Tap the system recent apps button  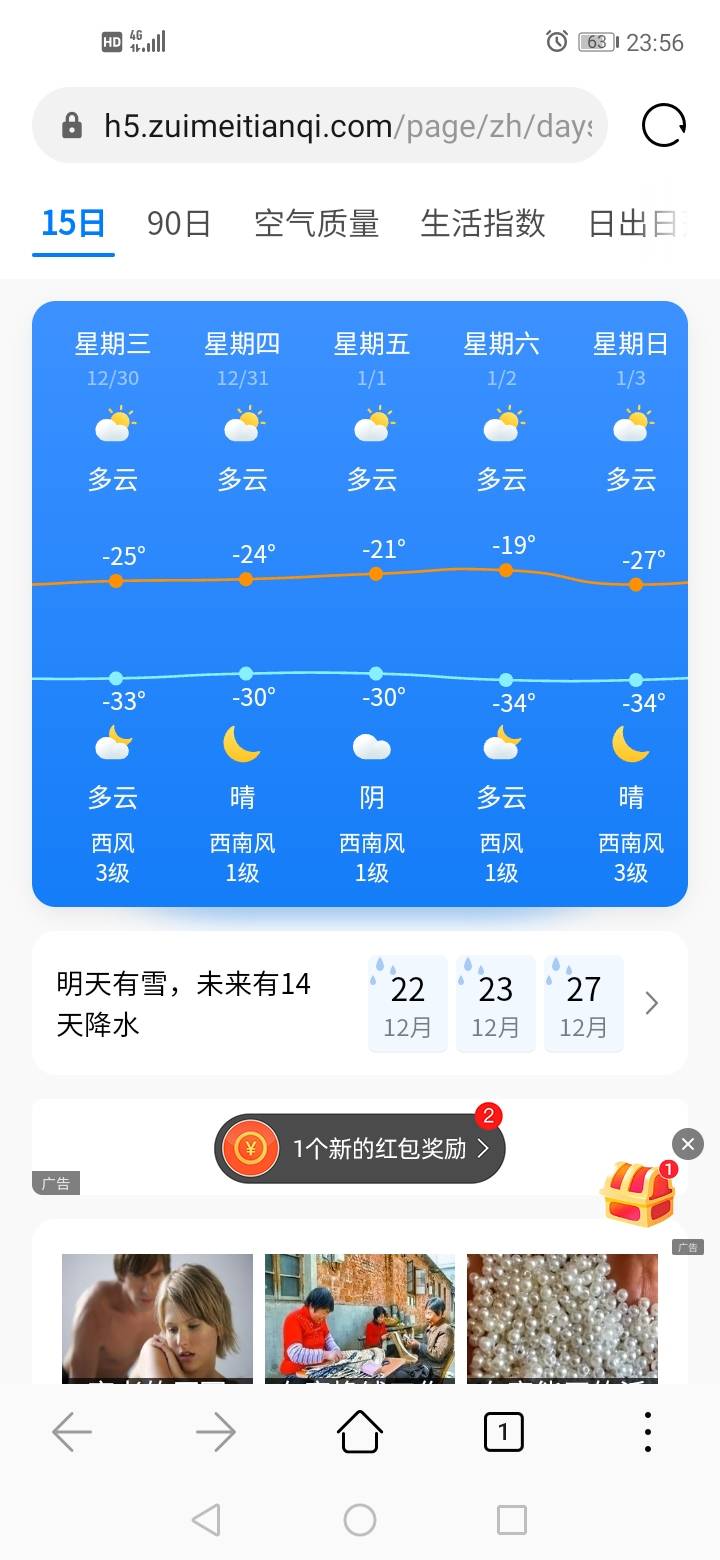coord(511,1520)
